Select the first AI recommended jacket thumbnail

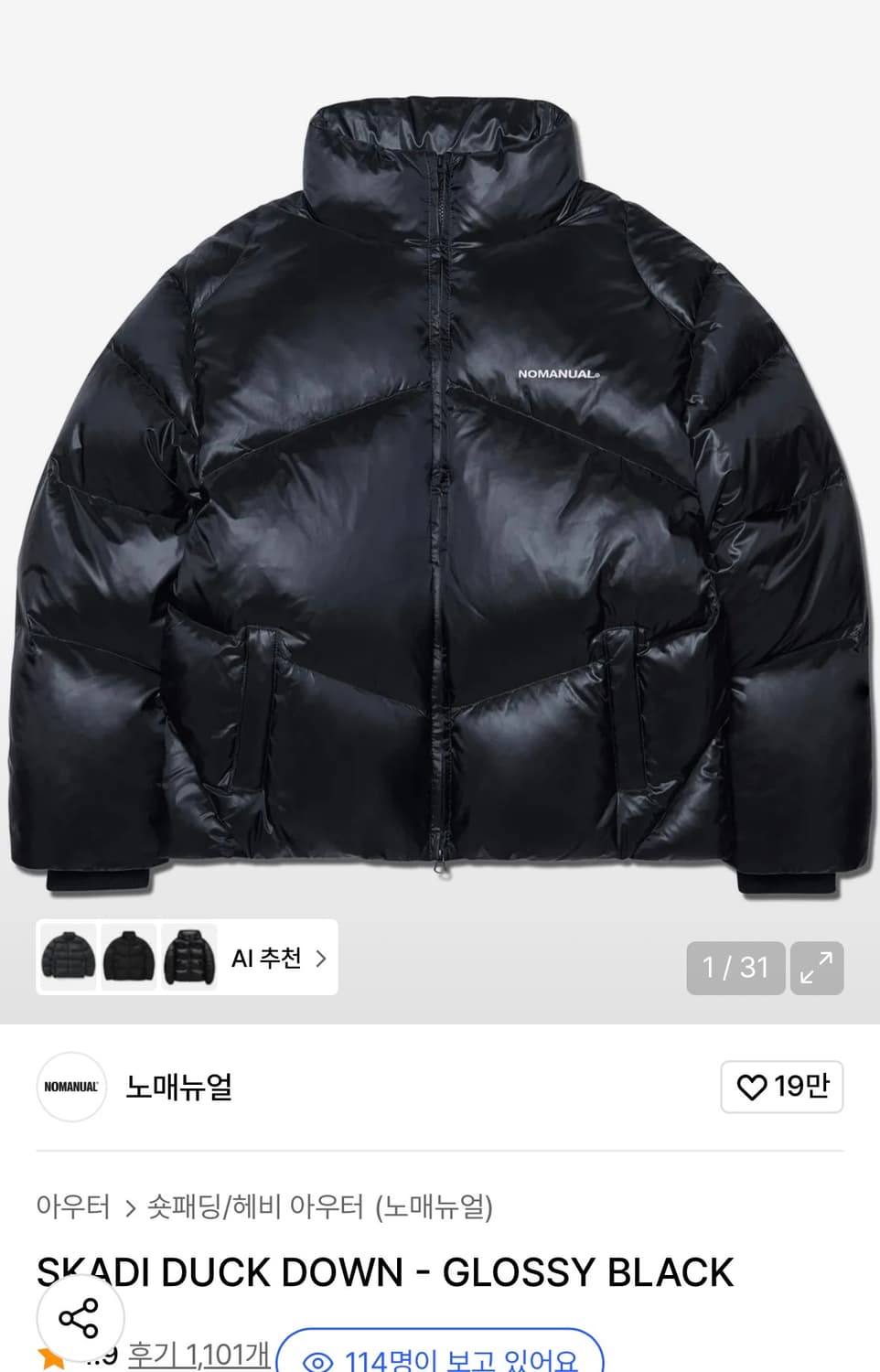(x=69, y=959)
